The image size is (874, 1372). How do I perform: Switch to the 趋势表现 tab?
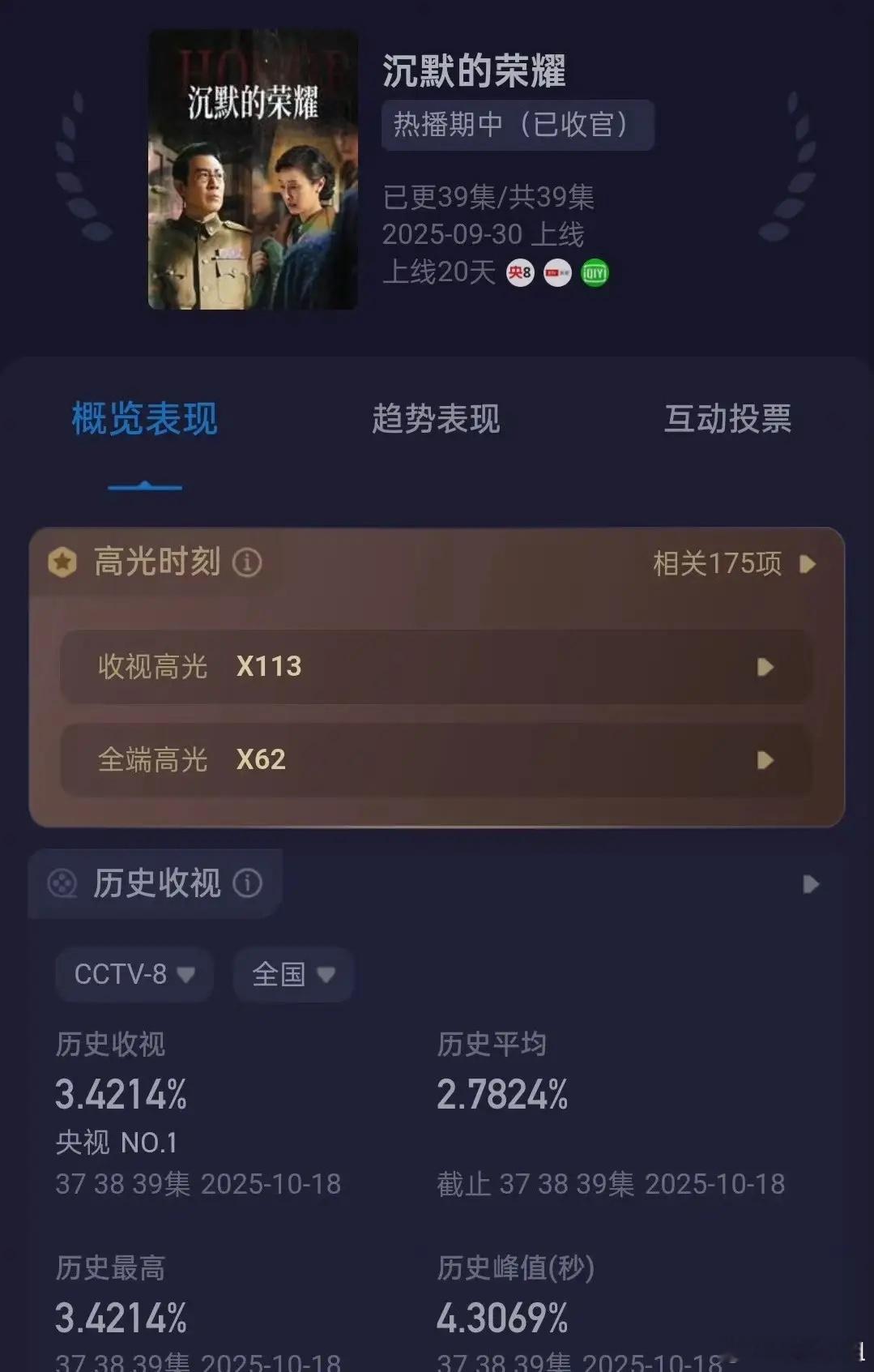pyautogui.click(x=436, y=421)
